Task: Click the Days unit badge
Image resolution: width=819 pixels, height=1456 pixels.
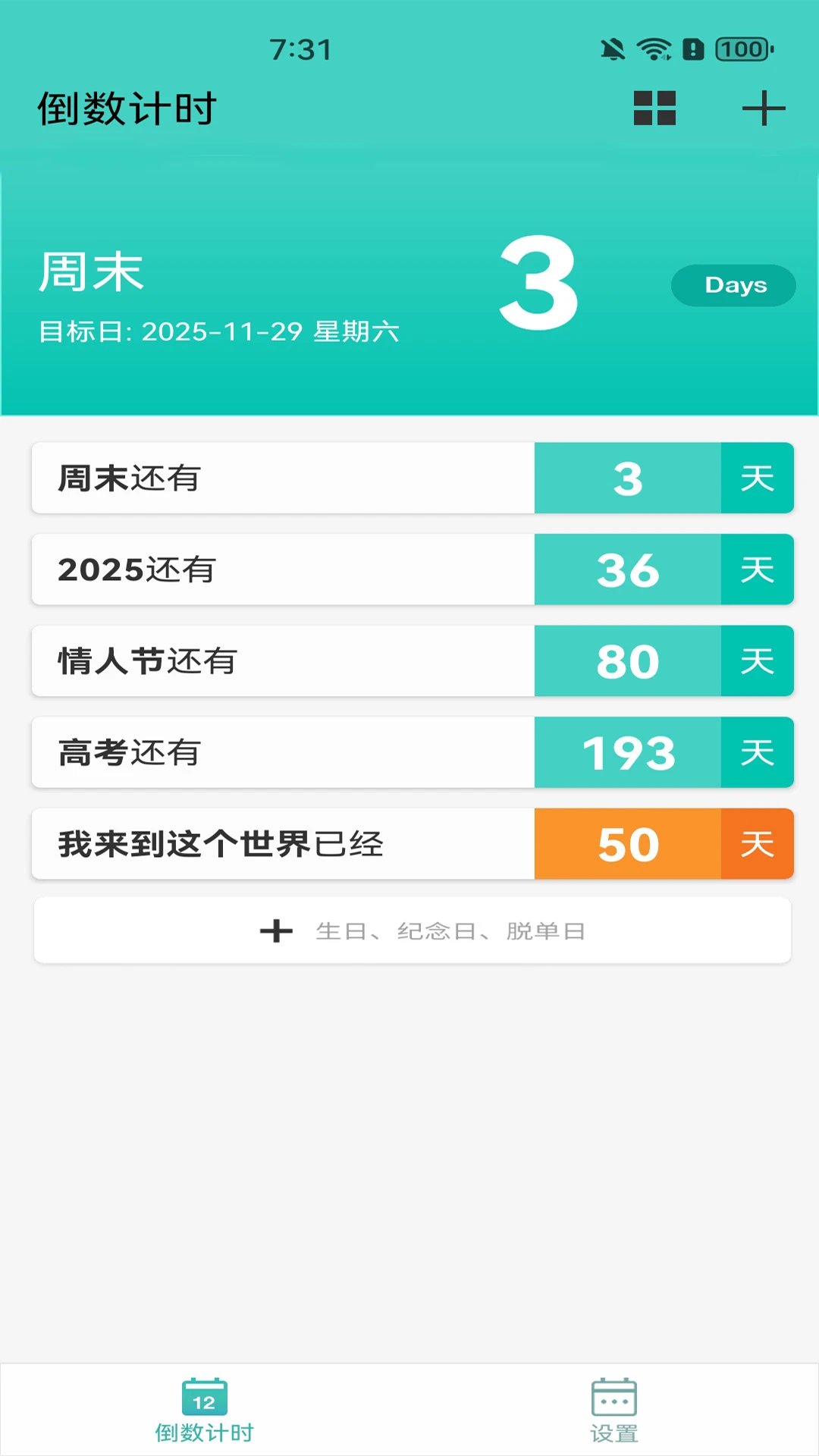Action: [x=733, y=285]
